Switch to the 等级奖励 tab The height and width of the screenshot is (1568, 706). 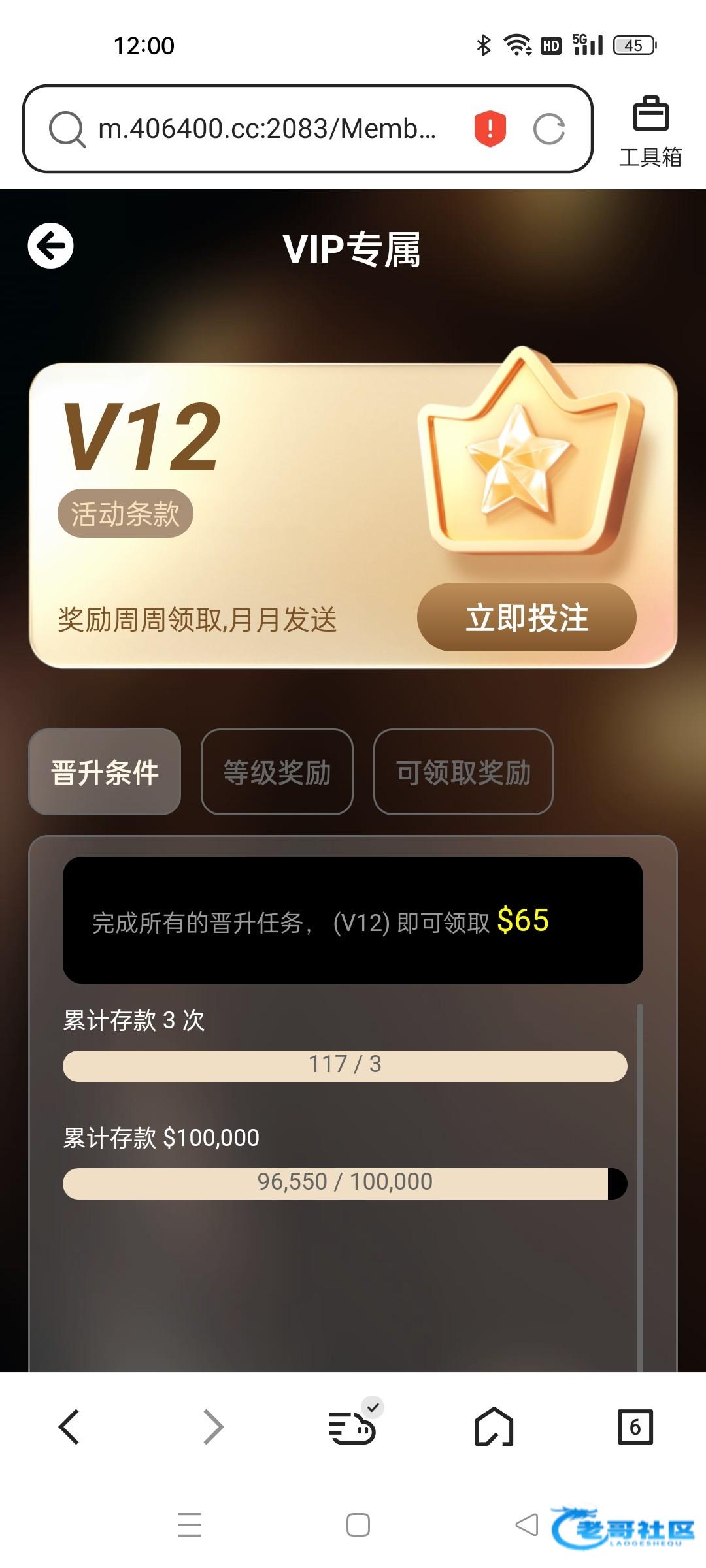click(x=277, y=772)
